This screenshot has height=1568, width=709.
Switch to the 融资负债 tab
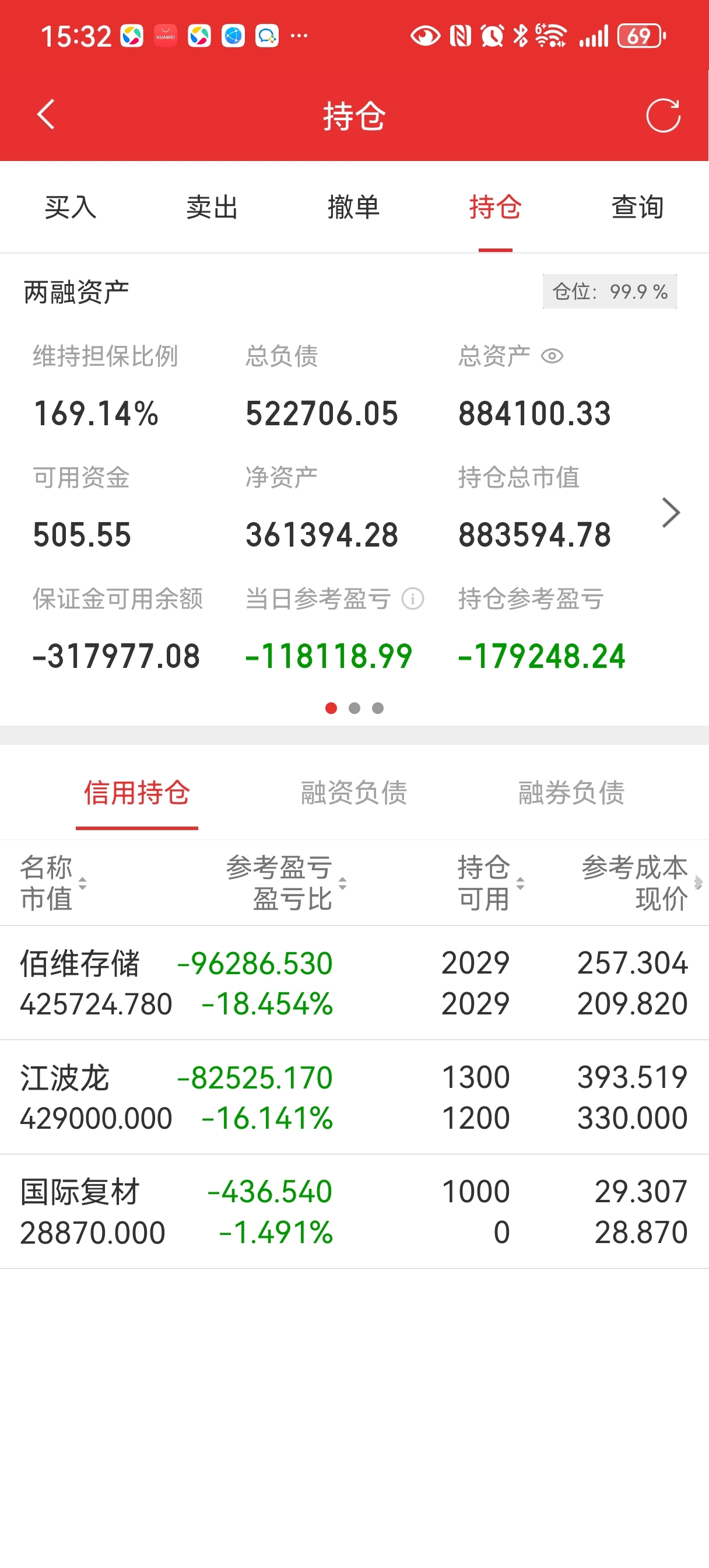pyautogui.click(x=354, y=793)
